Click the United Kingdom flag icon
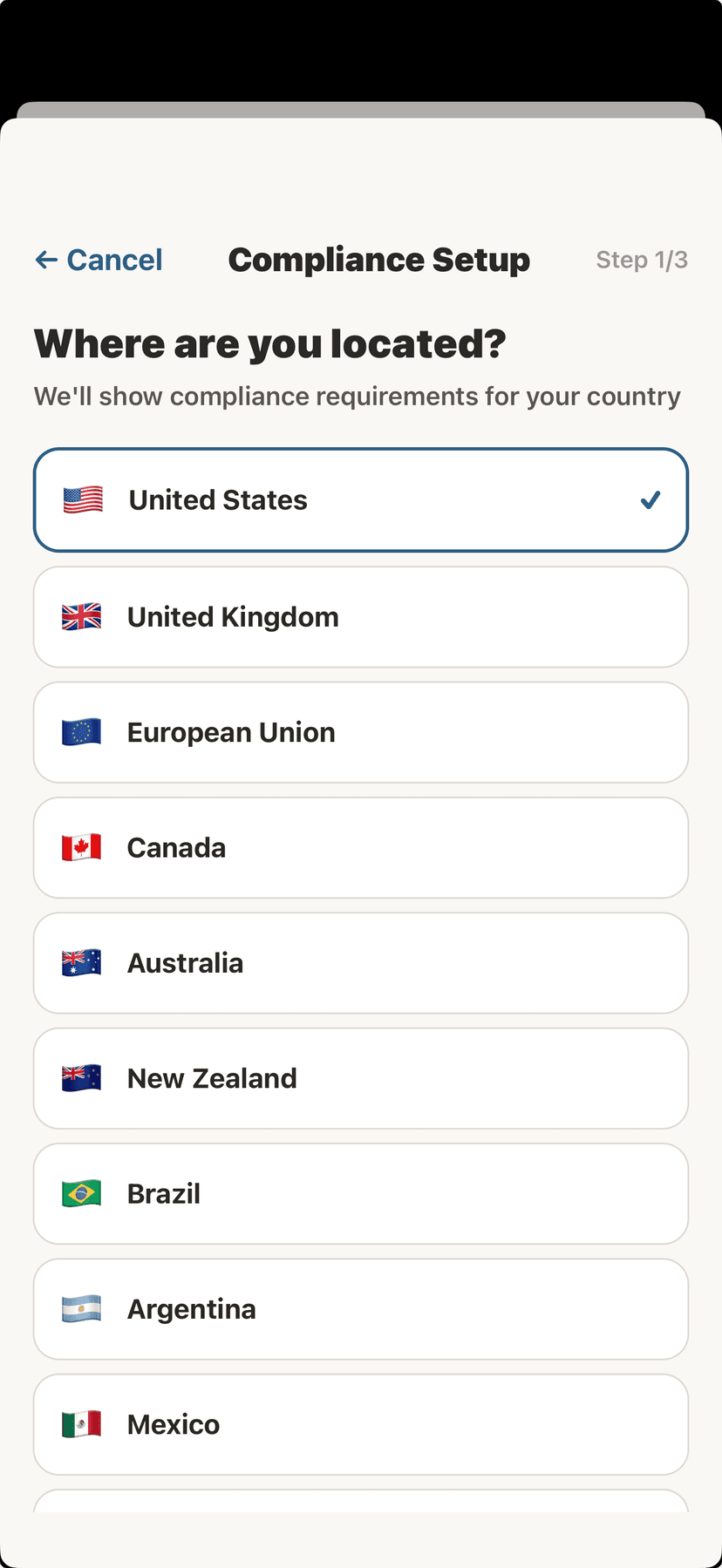 [x=81, y=616]
